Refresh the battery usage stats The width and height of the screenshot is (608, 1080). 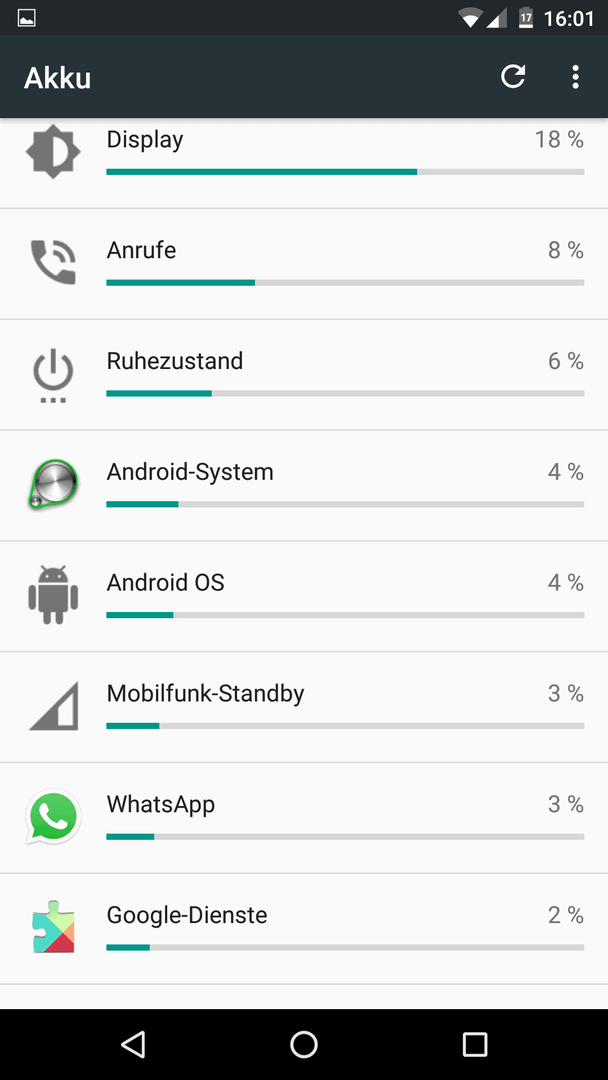513,76
